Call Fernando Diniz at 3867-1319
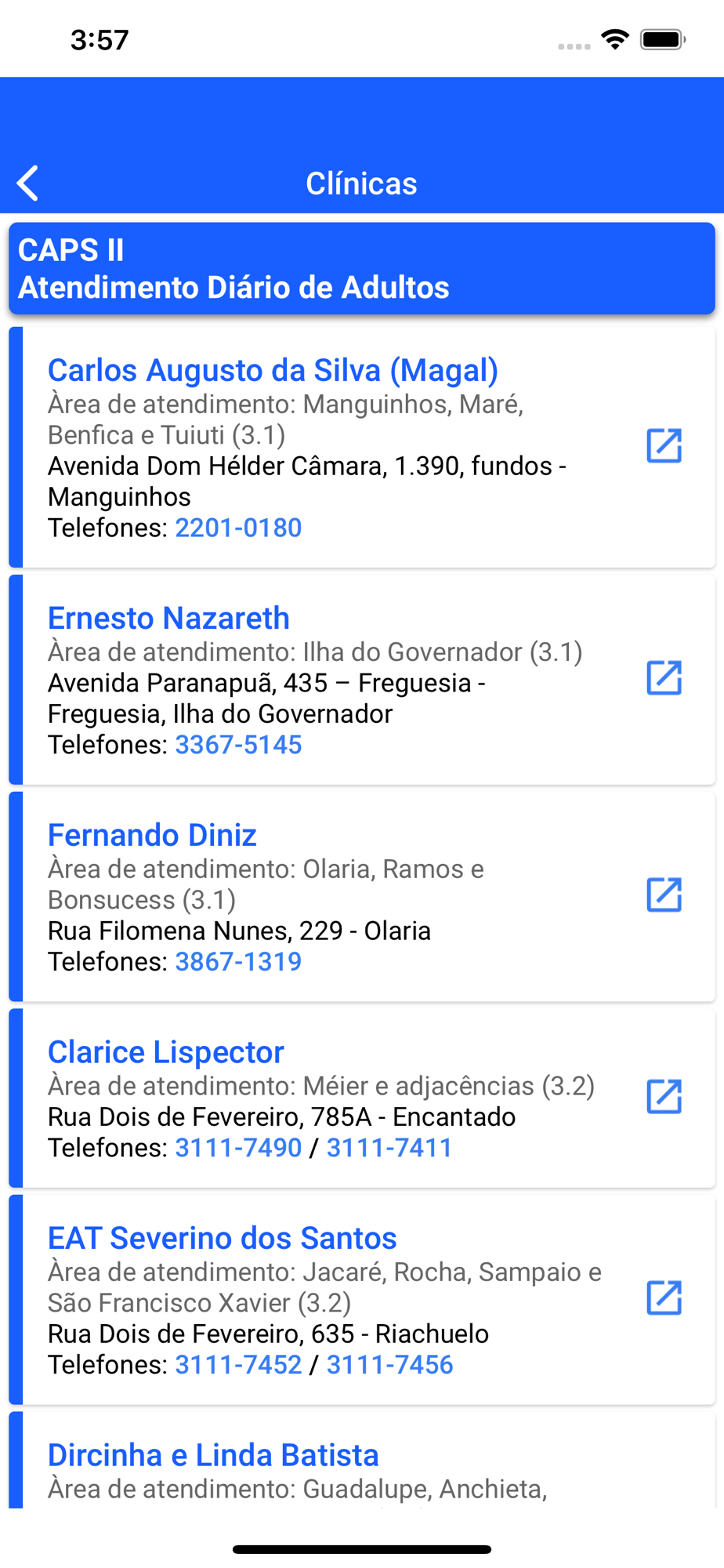Viewport: 724px width, 1568px height. pos(238,962)
